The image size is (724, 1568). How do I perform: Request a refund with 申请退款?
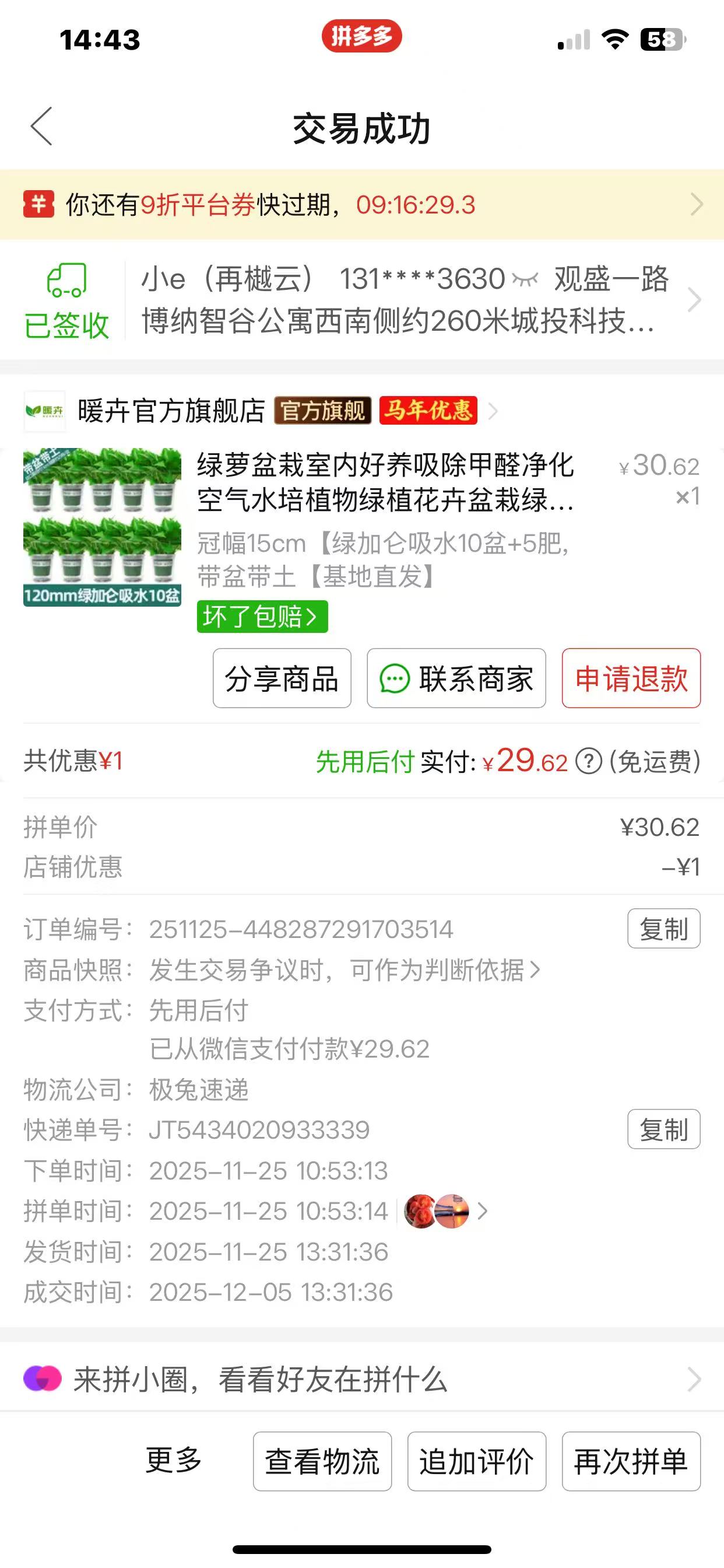coord(631,678)
